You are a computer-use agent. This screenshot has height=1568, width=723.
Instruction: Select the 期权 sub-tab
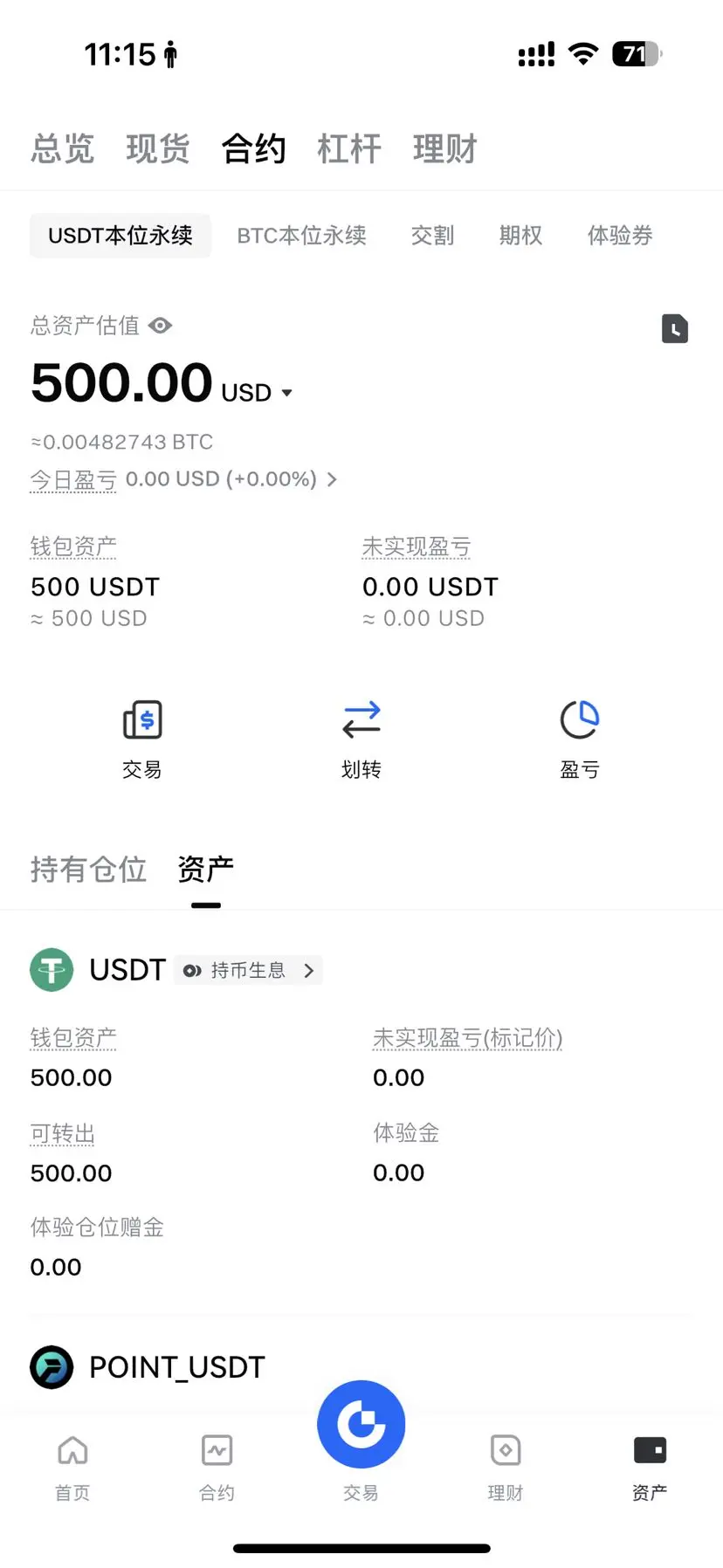(x=520, y=236)
